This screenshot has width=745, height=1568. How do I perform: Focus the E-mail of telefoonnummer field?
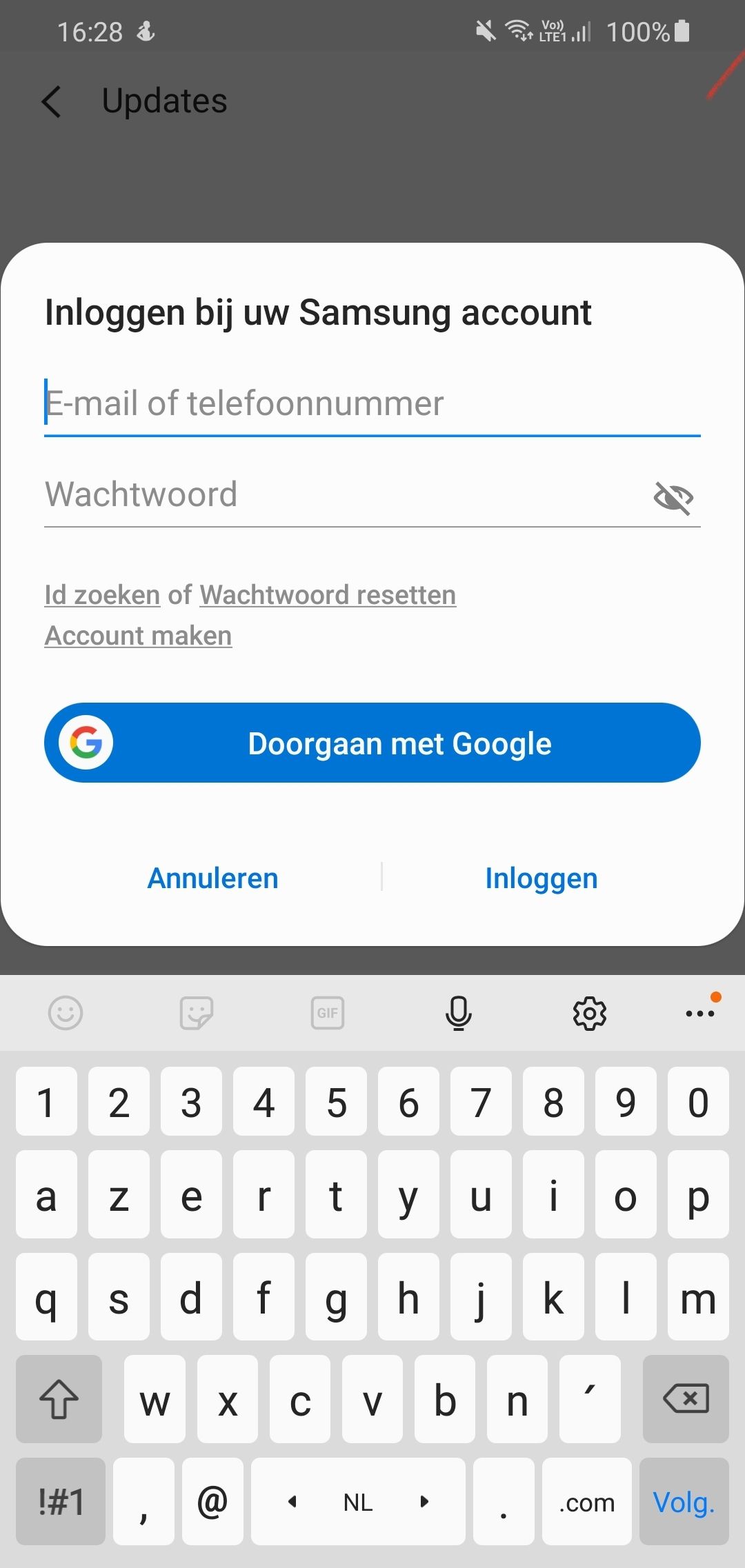coord(372,405)
